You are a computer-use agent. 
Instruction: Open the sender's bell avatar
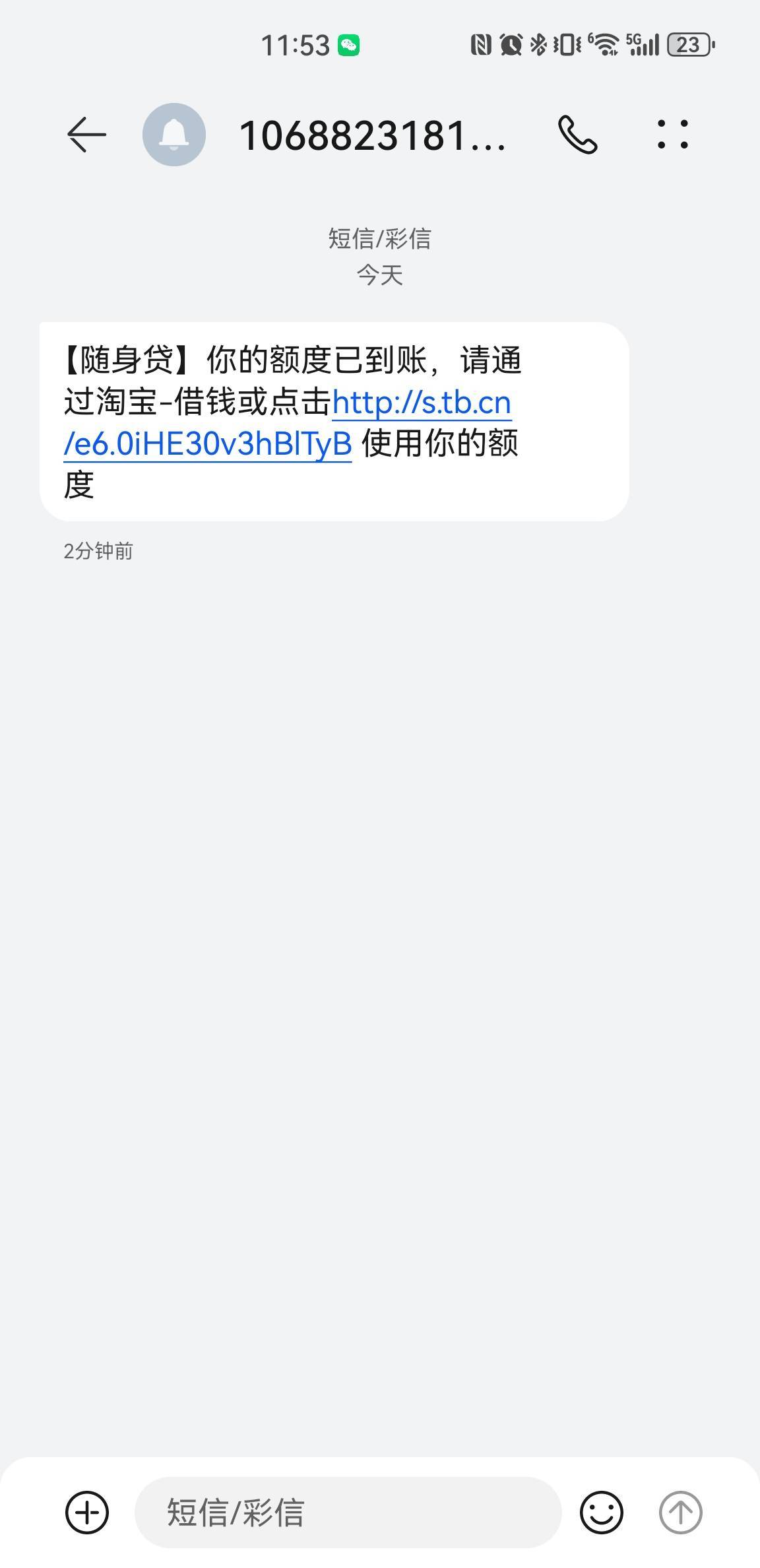pyautogui.click(x=174, y=135)
